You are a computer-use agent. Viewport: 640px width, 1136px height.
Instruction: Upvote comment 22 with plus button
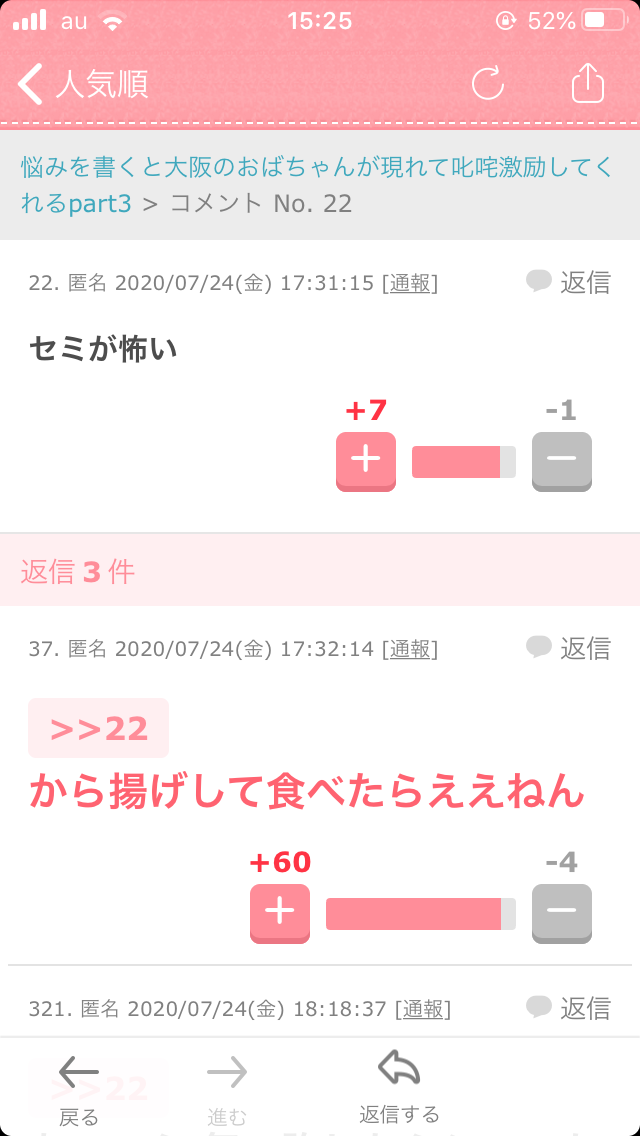click(366, 462)
